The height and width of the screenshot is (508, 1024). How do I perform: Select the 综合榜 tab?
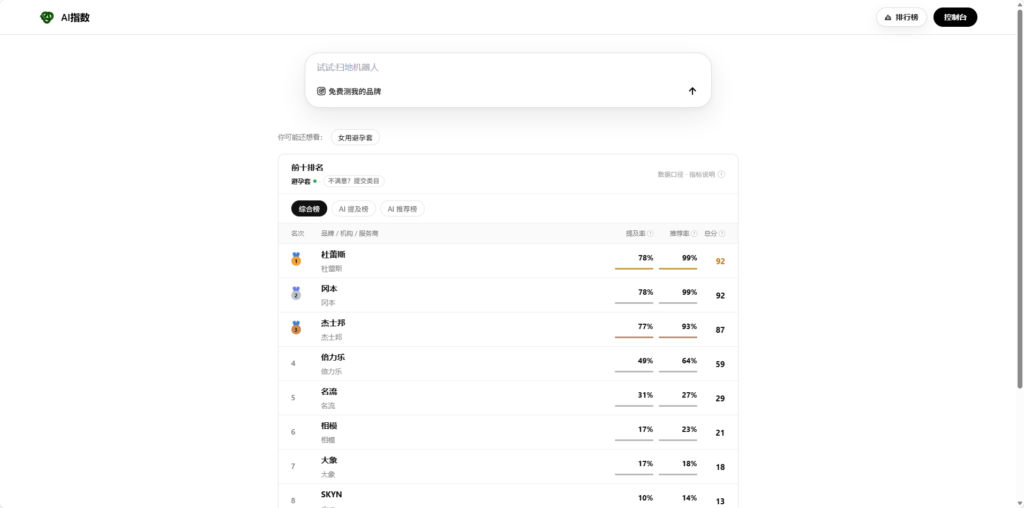pos(309,209)
